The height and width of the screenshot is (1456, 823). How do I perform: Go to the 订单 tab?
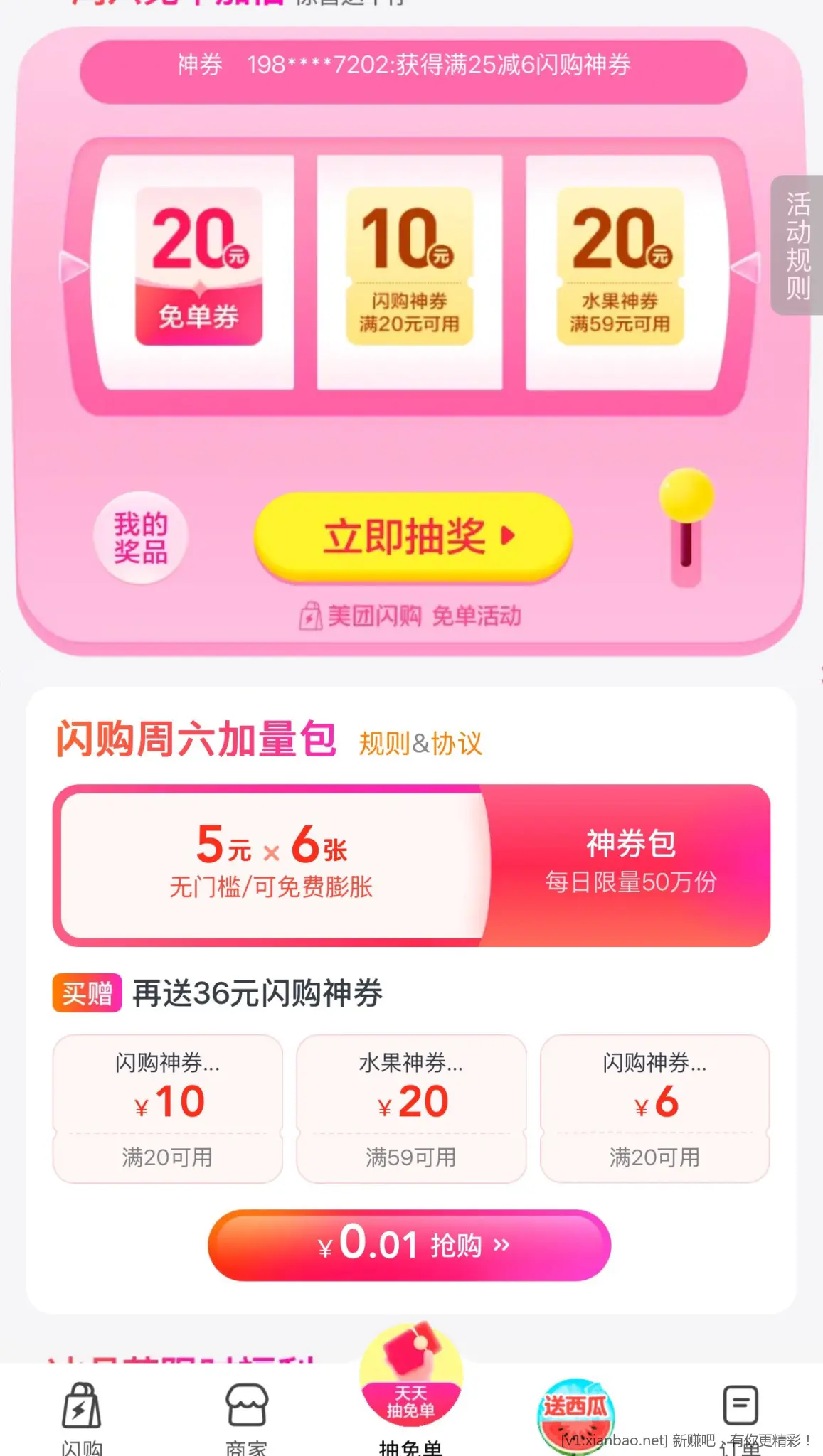pyautogui.click(x=740, y=1415)
